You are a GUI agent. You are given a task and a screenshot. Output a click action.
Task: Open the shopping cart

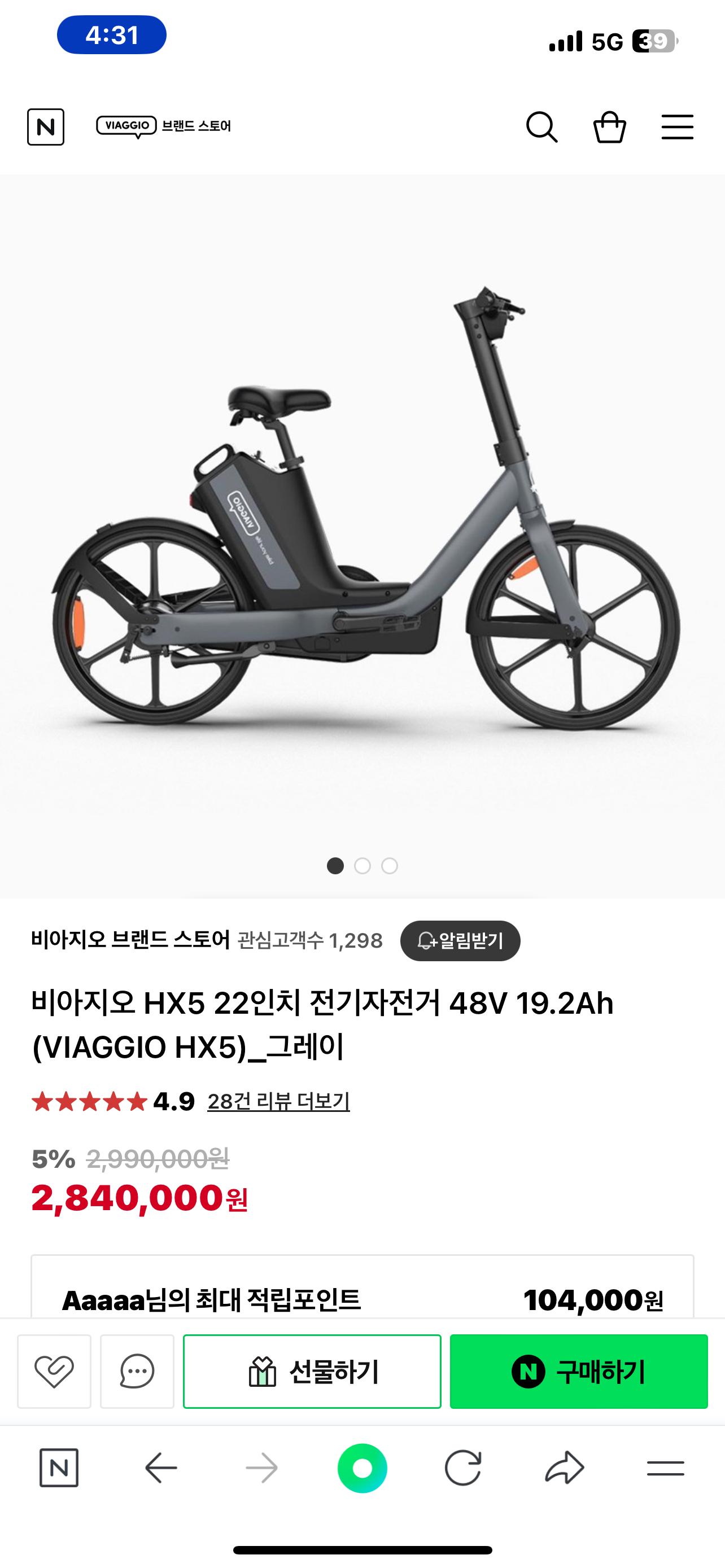point(609,127)
